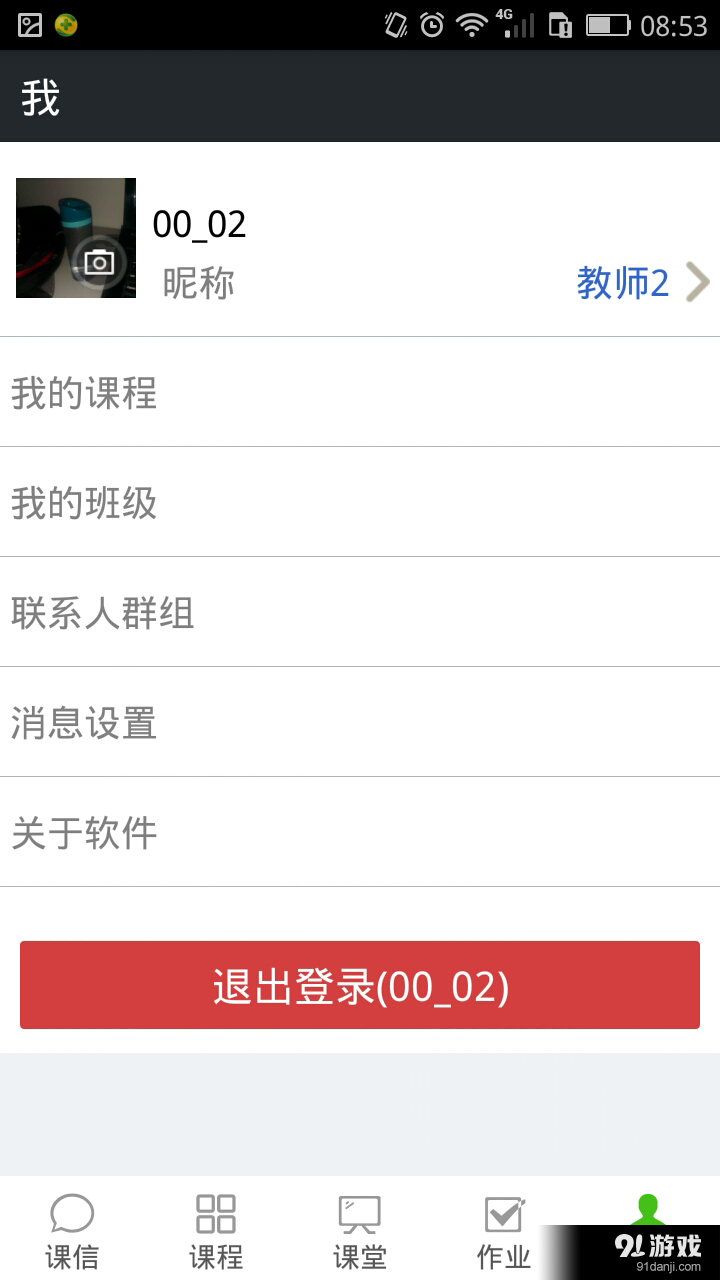Tap the 作业 homework checkmark icon
Viewport: 720px width, 1280px height.
point(502,1213)
